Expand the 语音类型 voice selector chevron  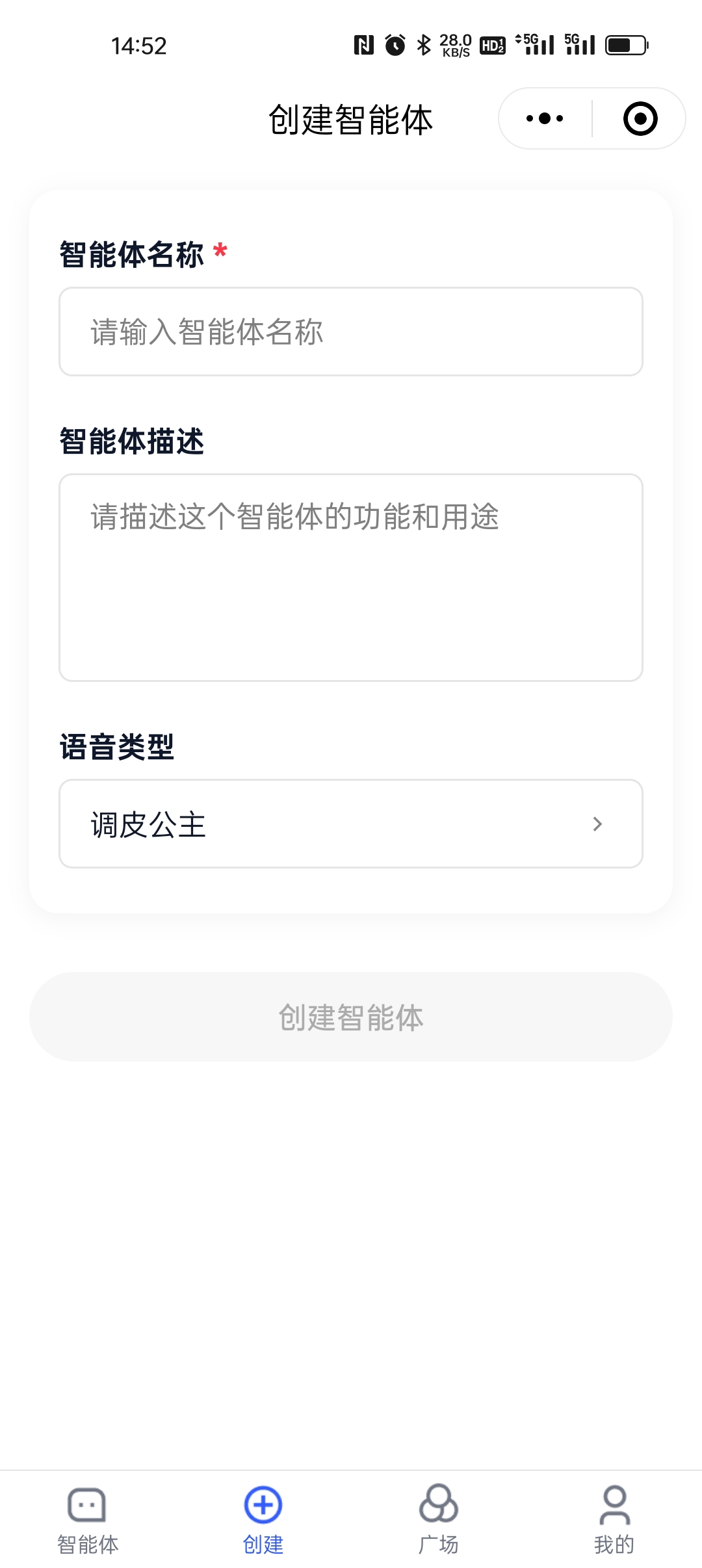tap(599, 824)
